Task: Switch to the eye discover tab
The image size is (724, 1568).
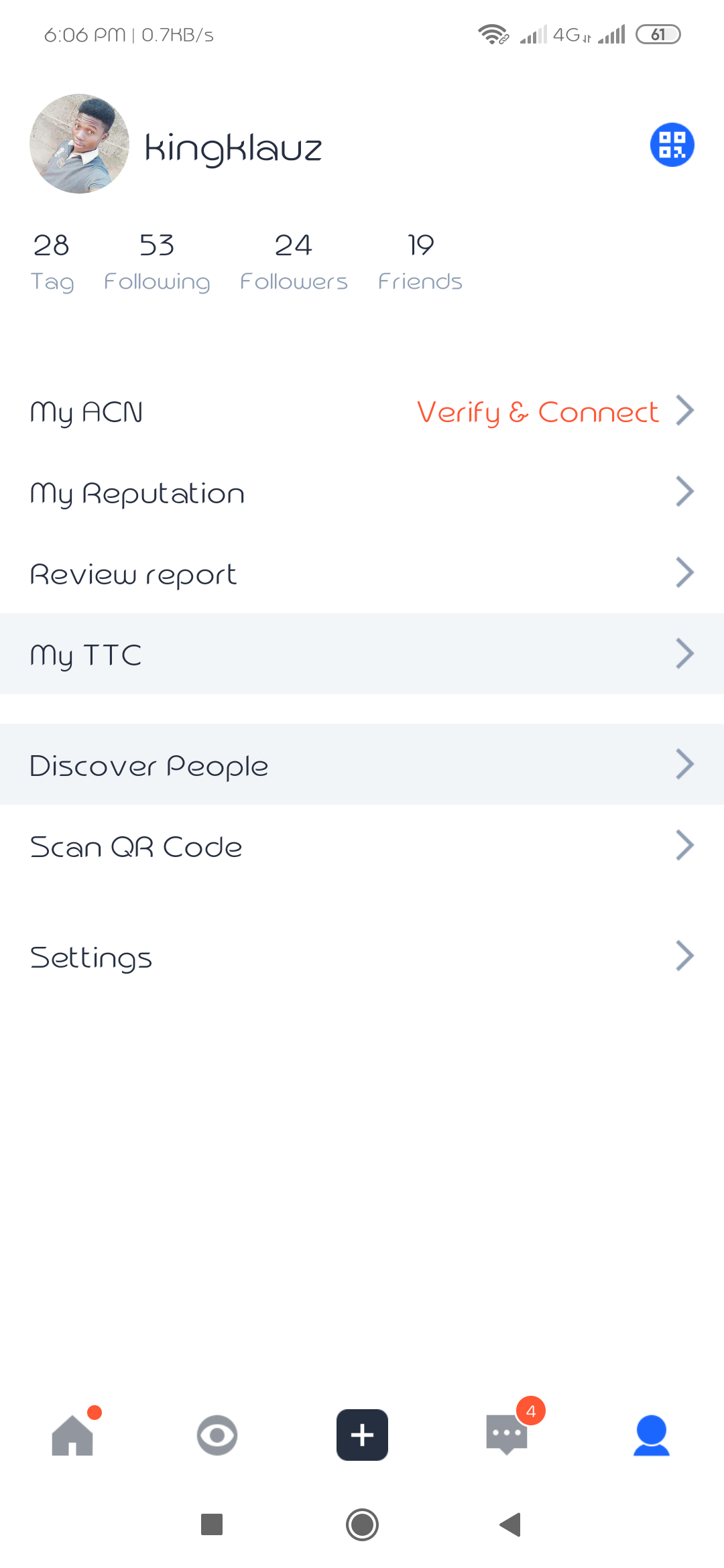Action: 217,1435
